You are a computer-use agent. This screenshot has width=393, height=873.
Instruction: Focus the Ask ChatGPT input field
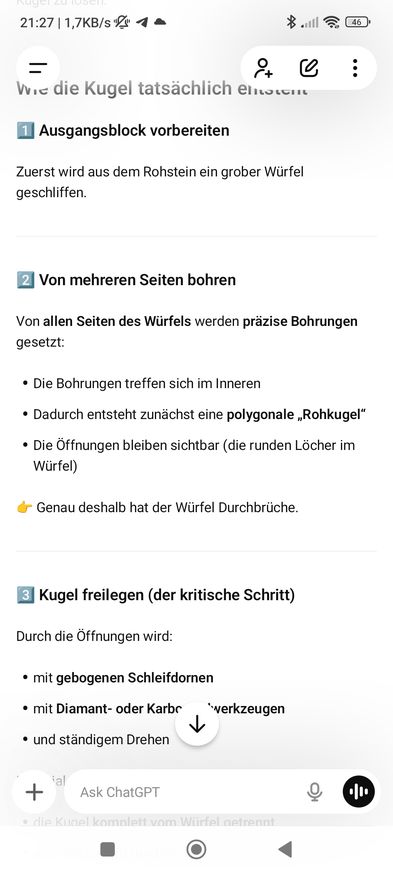pyautogui.click(x=189, y=792)
